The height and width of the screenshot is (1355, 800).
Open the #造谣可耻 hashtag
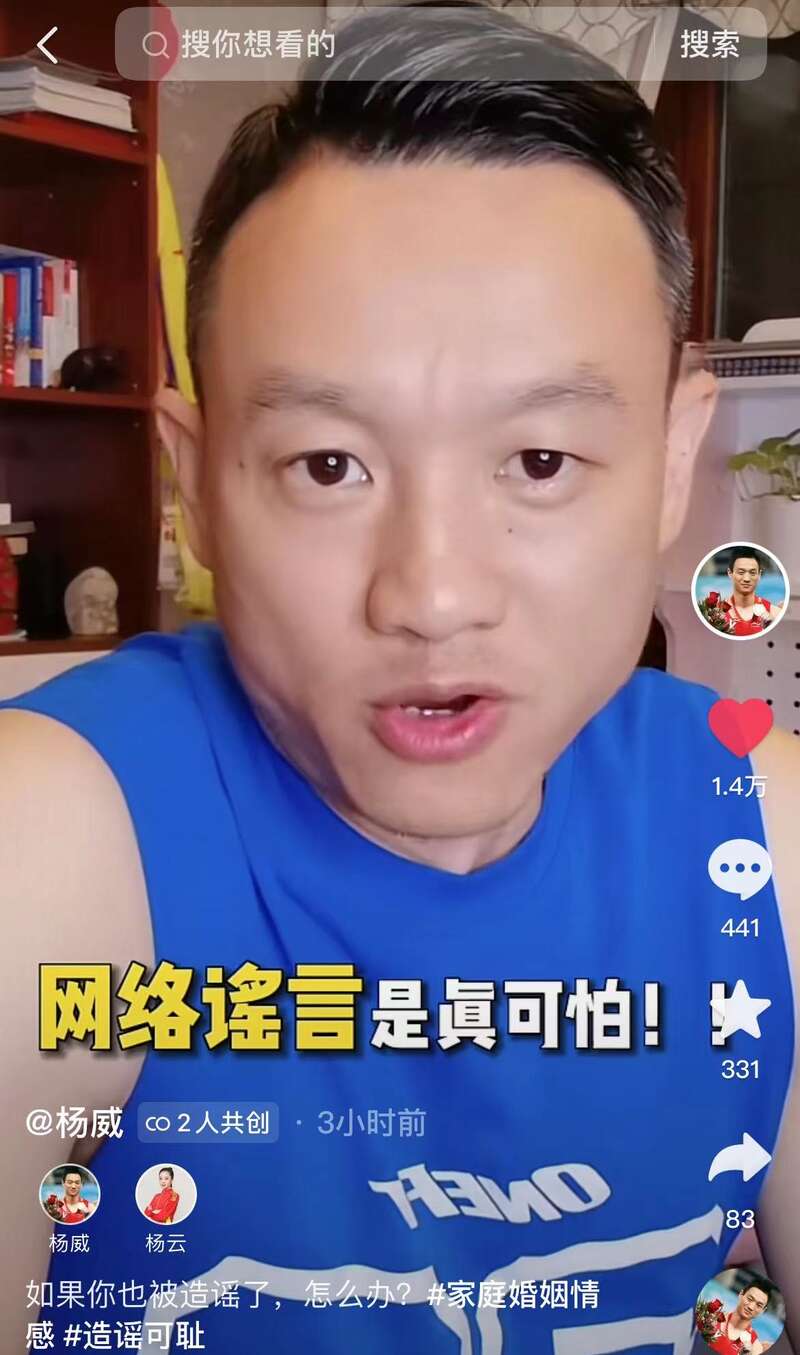134,1335
